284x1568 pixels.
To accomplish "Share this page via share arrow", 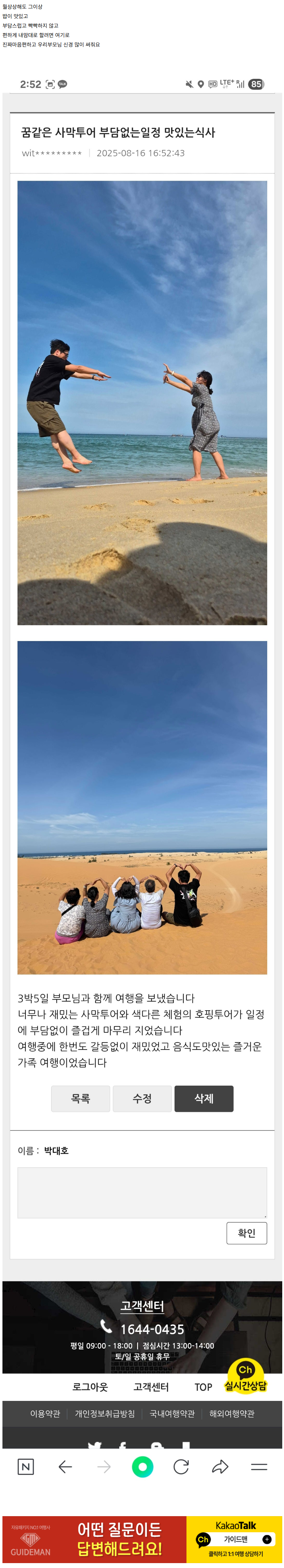I will click(220, 1467).
